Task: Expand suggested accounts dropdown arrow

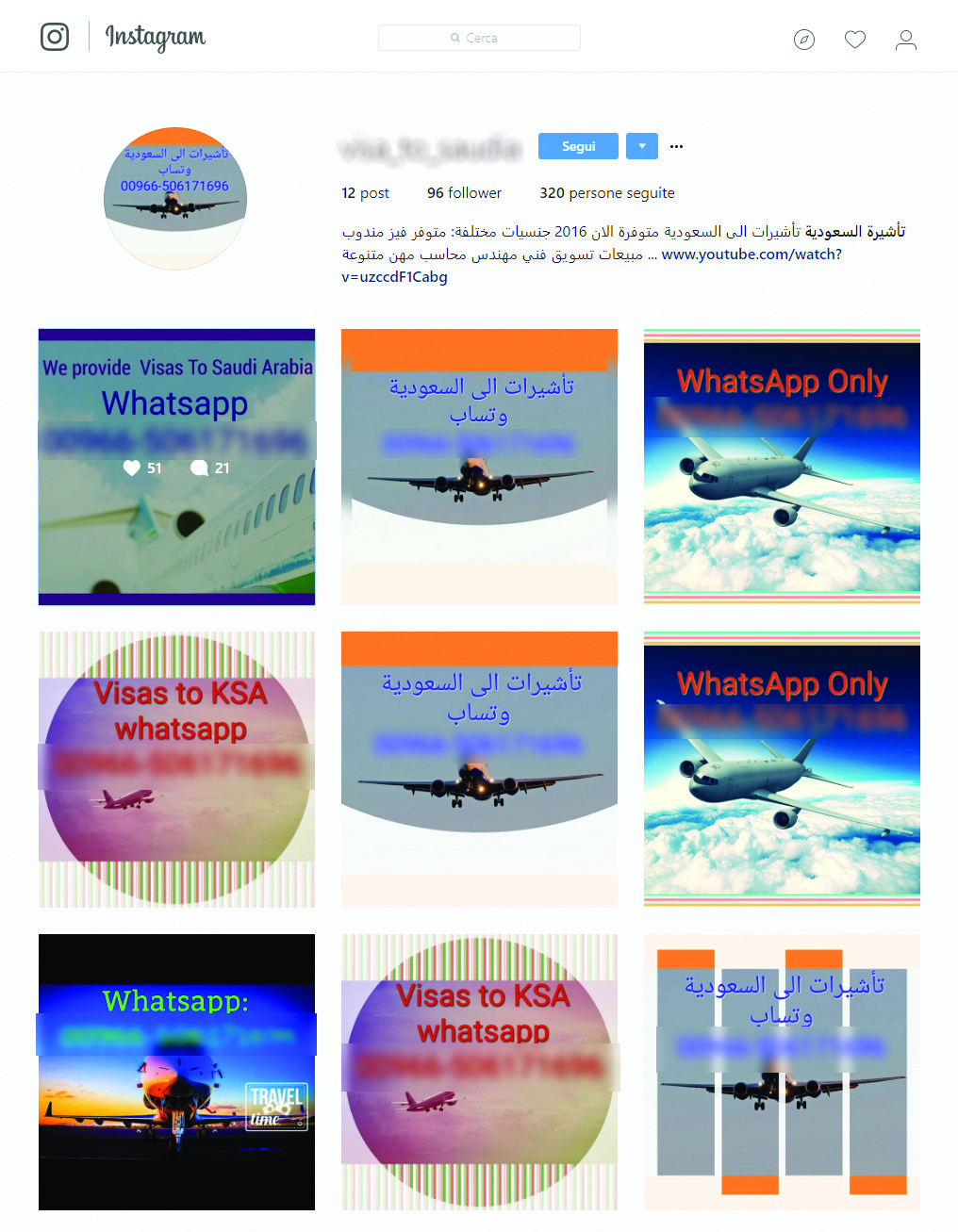Action: coord(642,146)
